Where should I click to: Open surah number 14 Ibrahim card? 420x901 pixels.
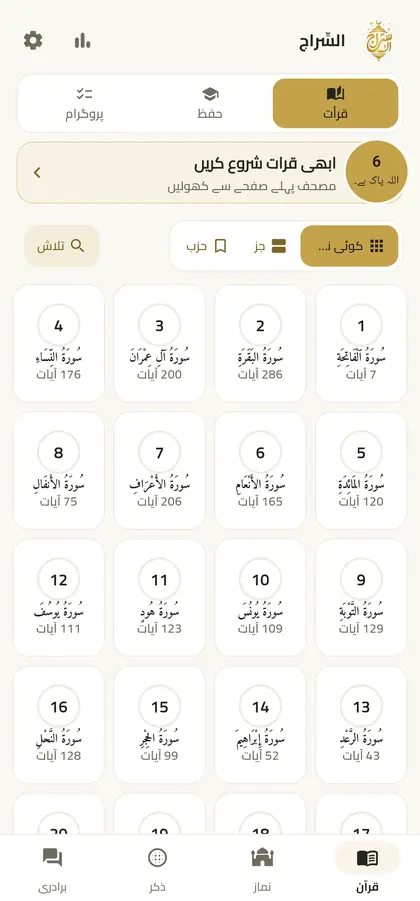(260, 725)
